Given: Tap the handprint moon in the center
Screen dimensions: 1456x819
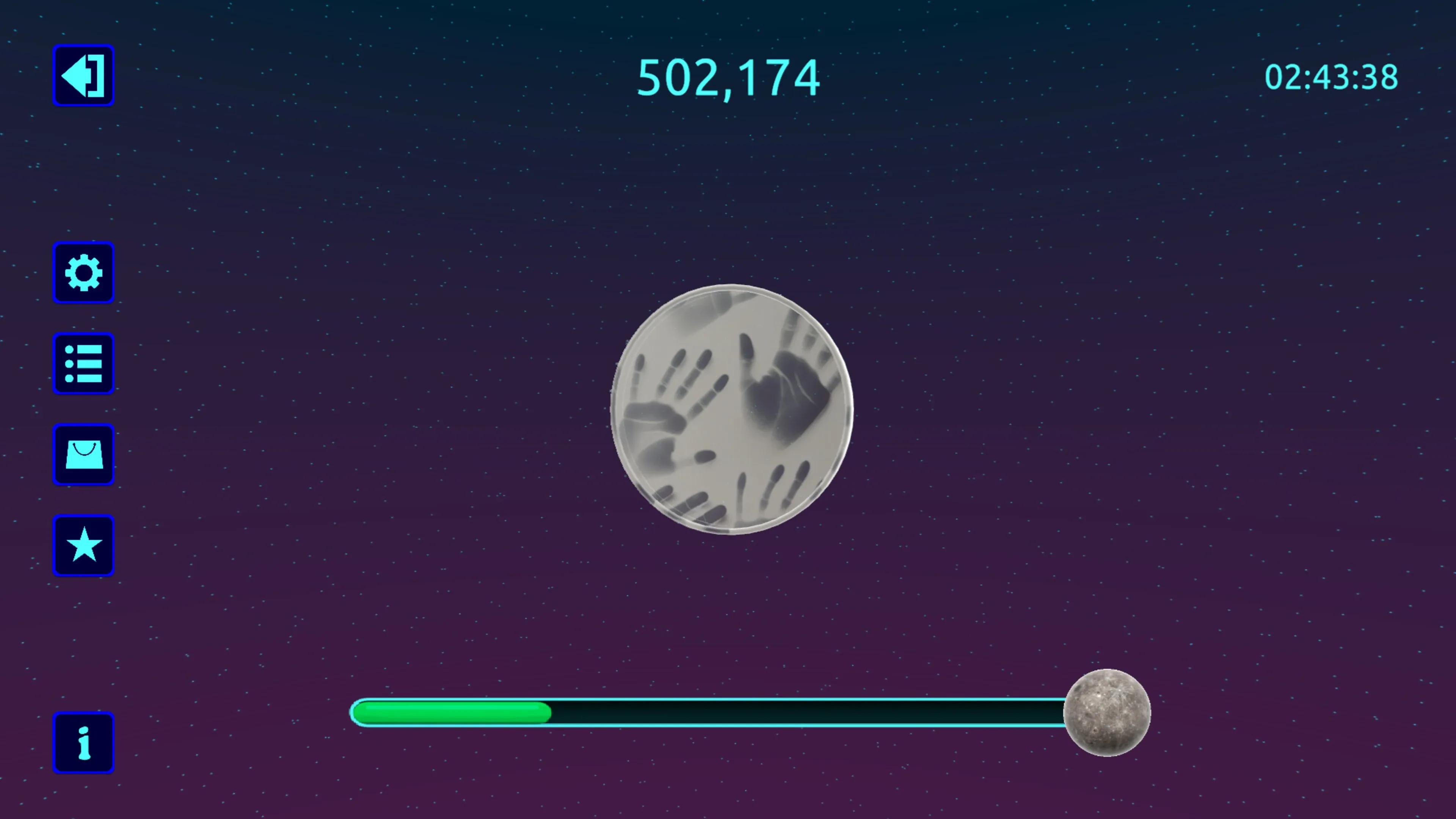Looking at the screenshot, I should point(732,409).
